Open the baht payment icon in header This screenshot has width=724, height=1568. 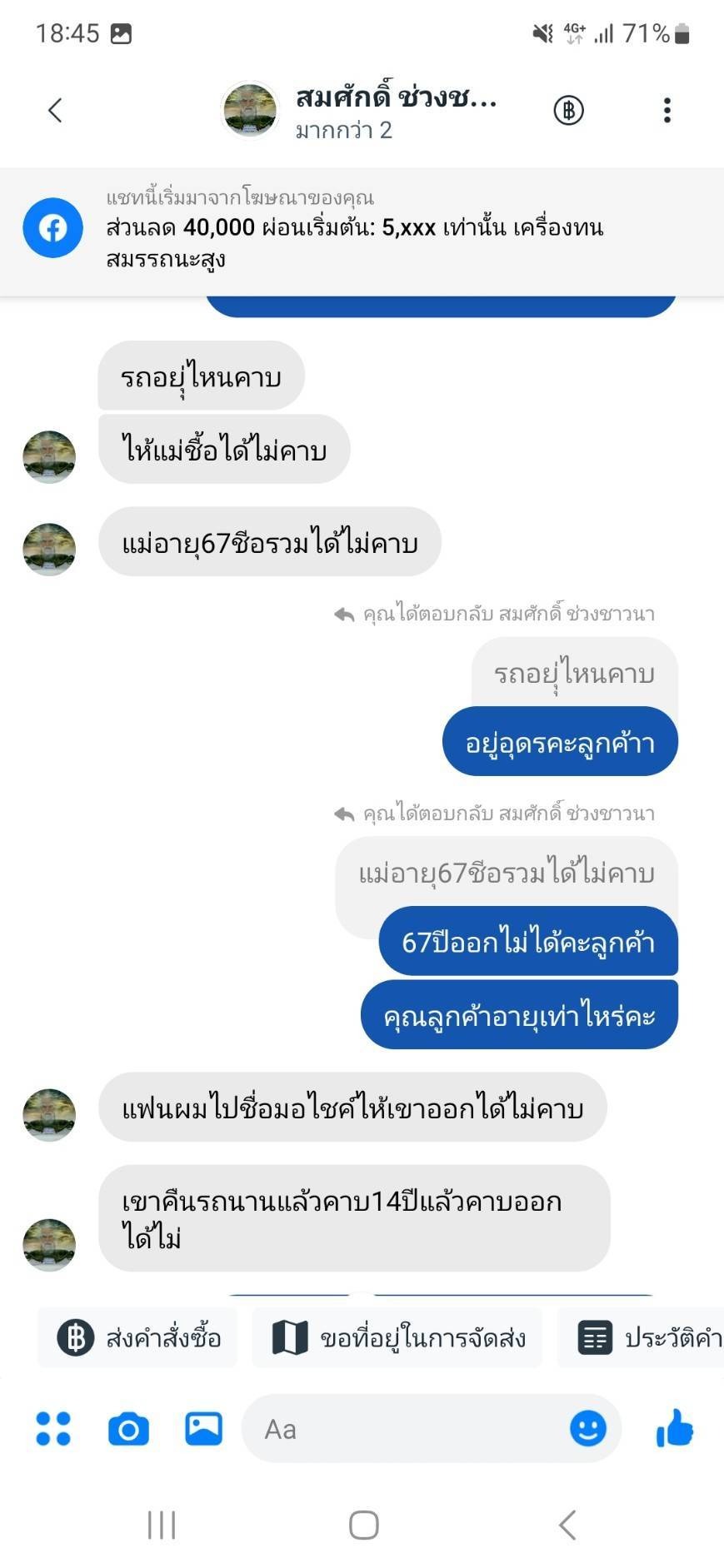pyautogui.click(x=569, y=110)
